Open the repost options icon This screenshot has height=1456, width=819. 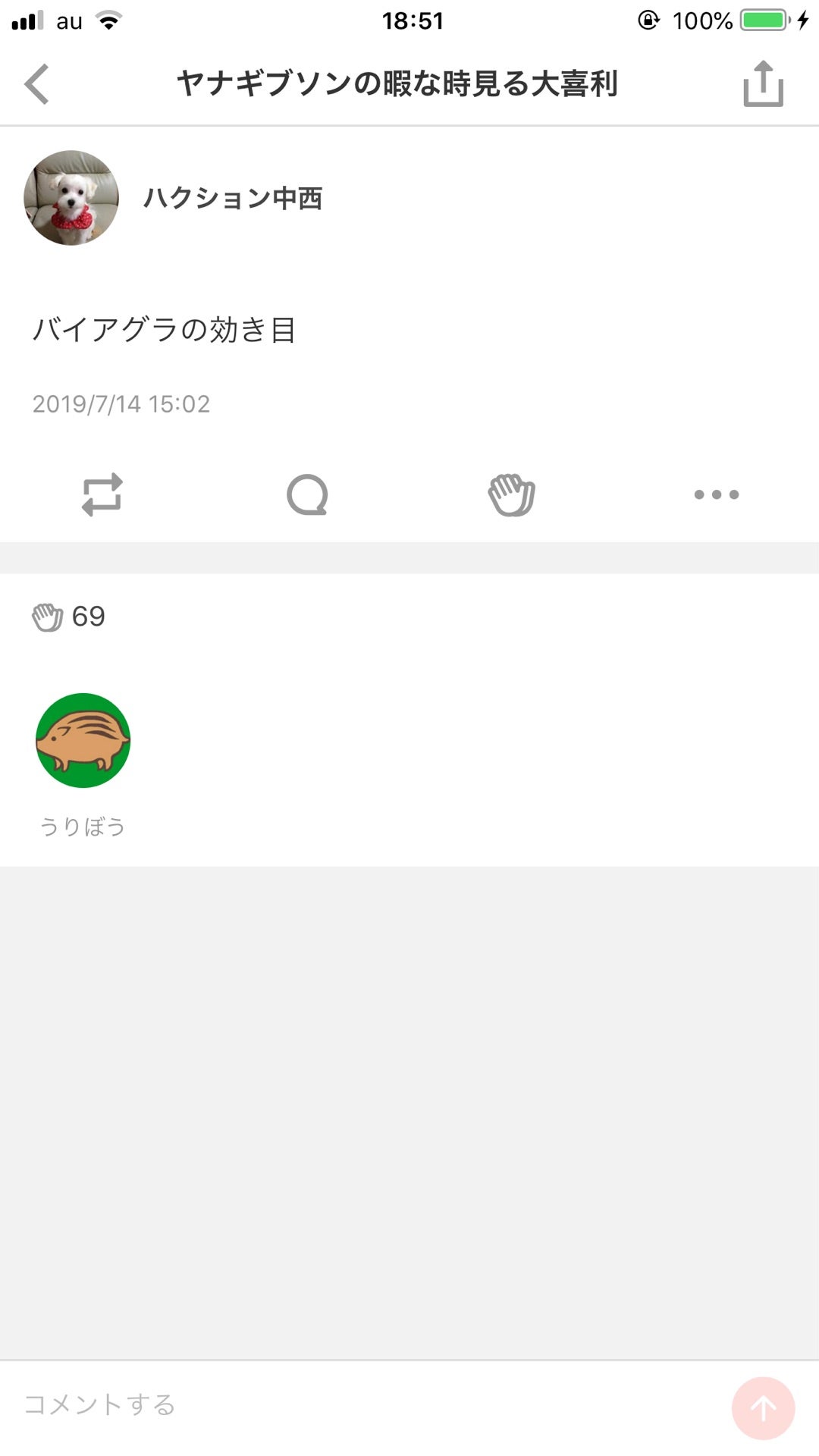point(104,495)
